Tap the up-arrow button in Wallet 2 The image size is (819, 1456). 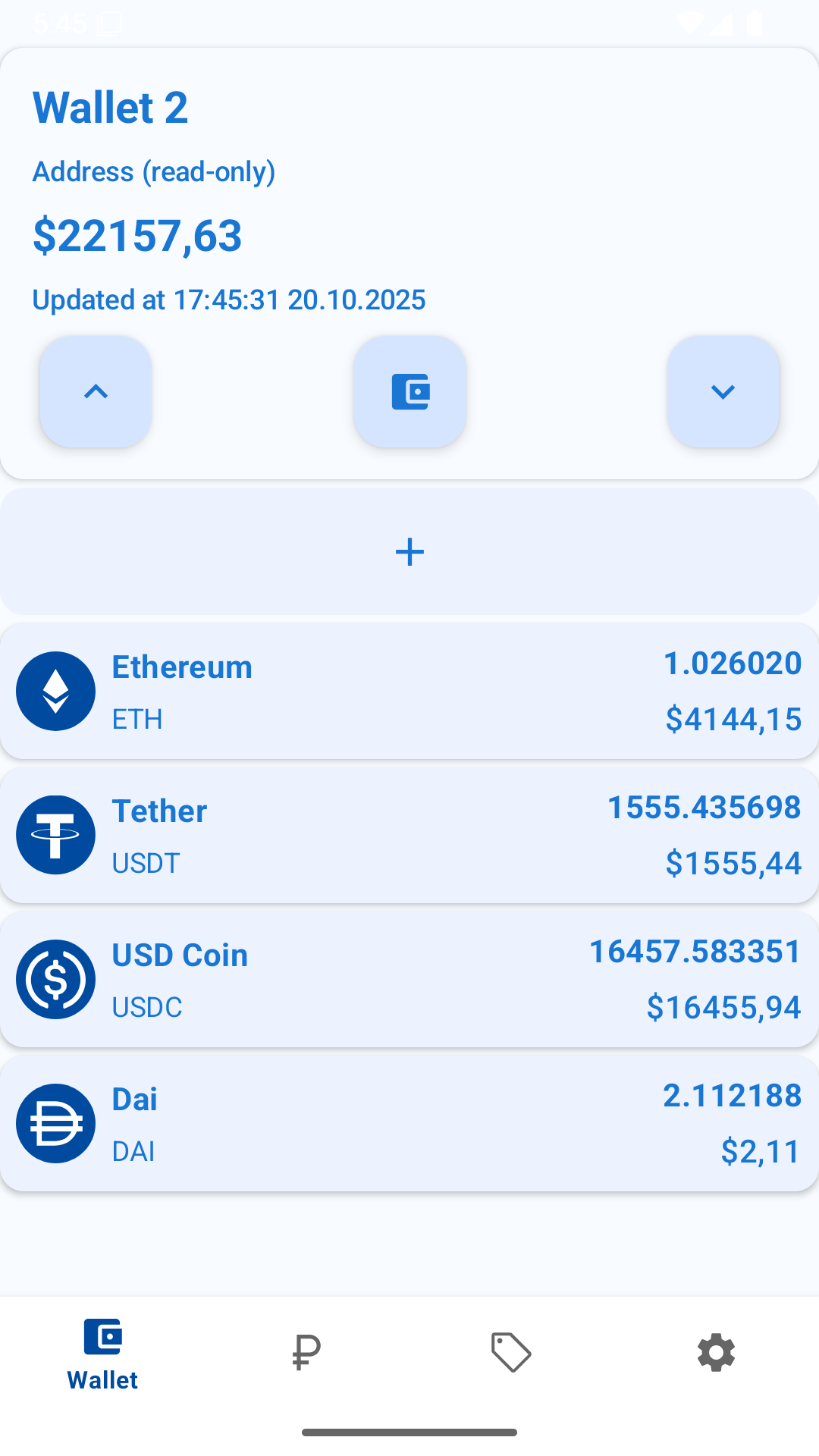coord(96,391)
